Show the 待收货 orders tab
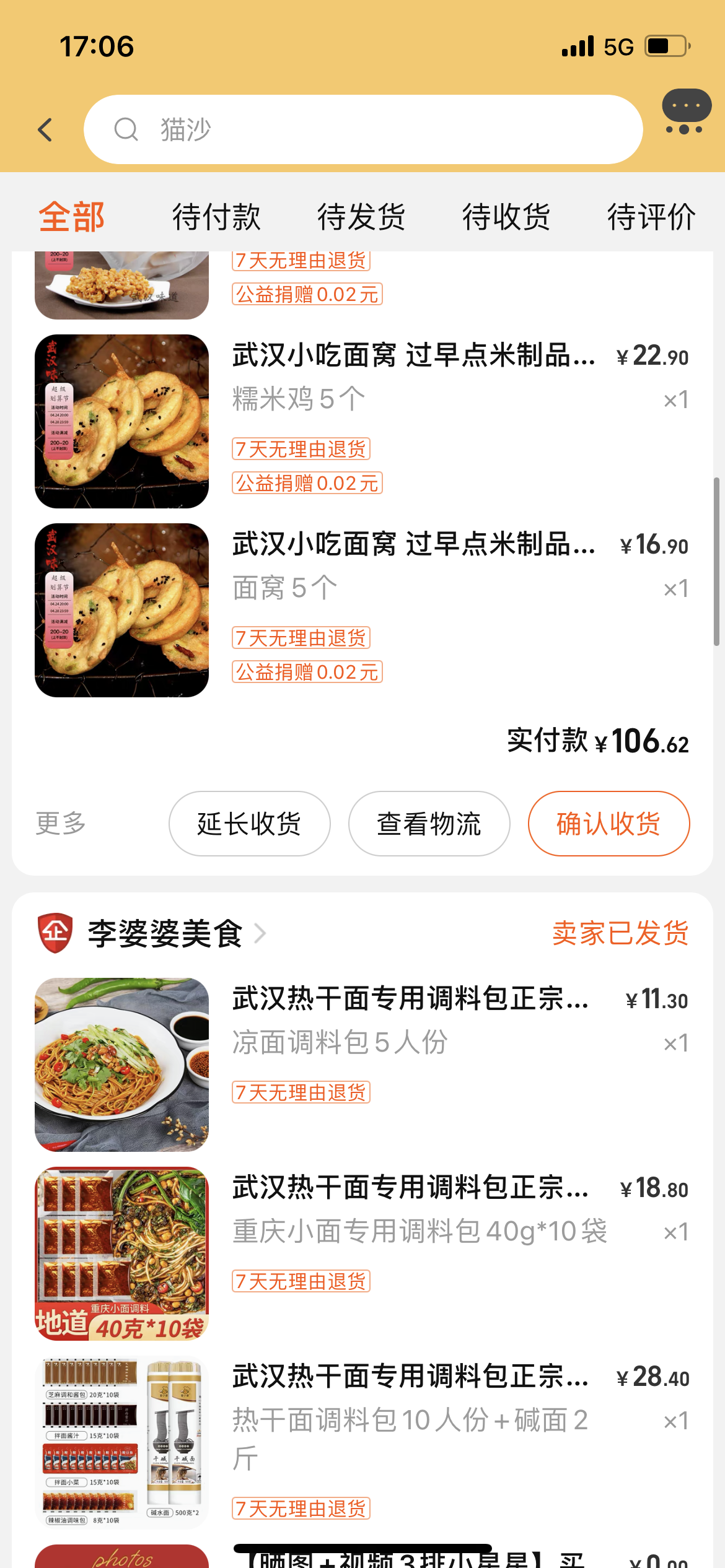 506,217
